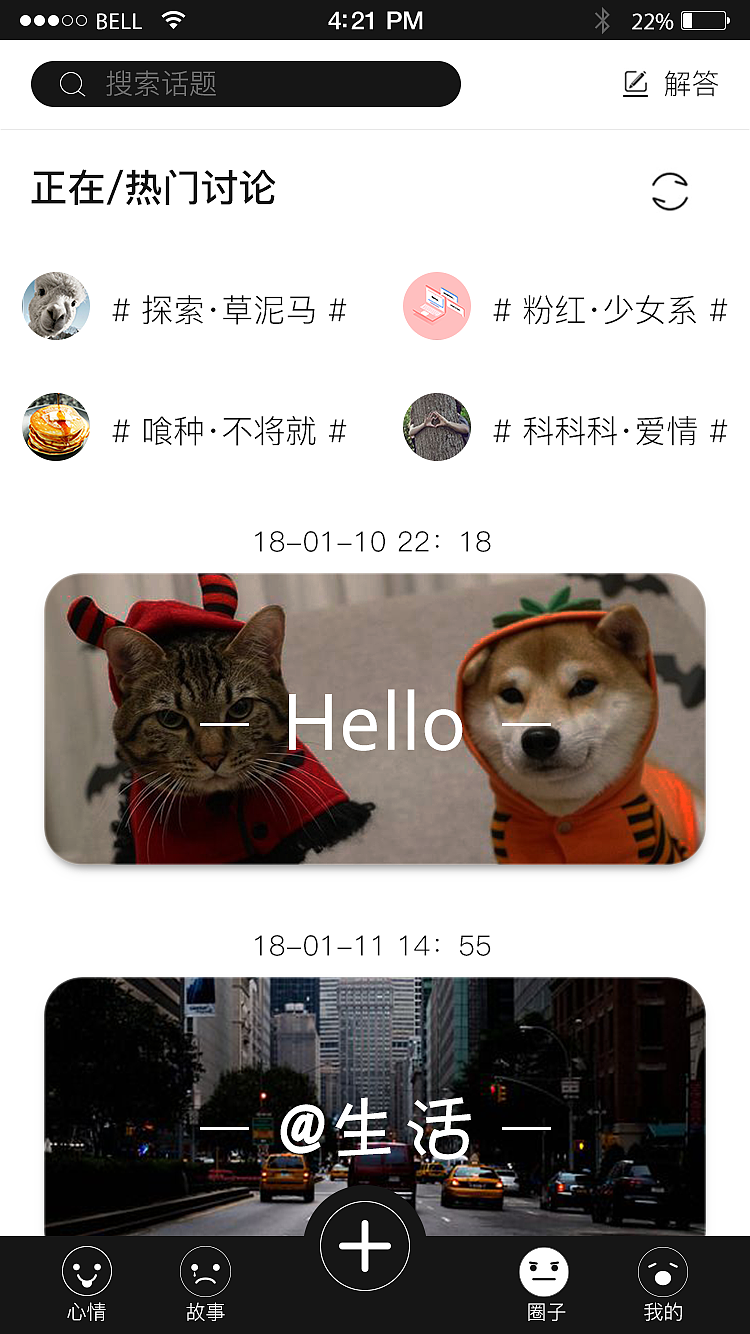Tap the 搜索话题 search input field
Viewport: 750px width, 1334px height.
point(250,83)
